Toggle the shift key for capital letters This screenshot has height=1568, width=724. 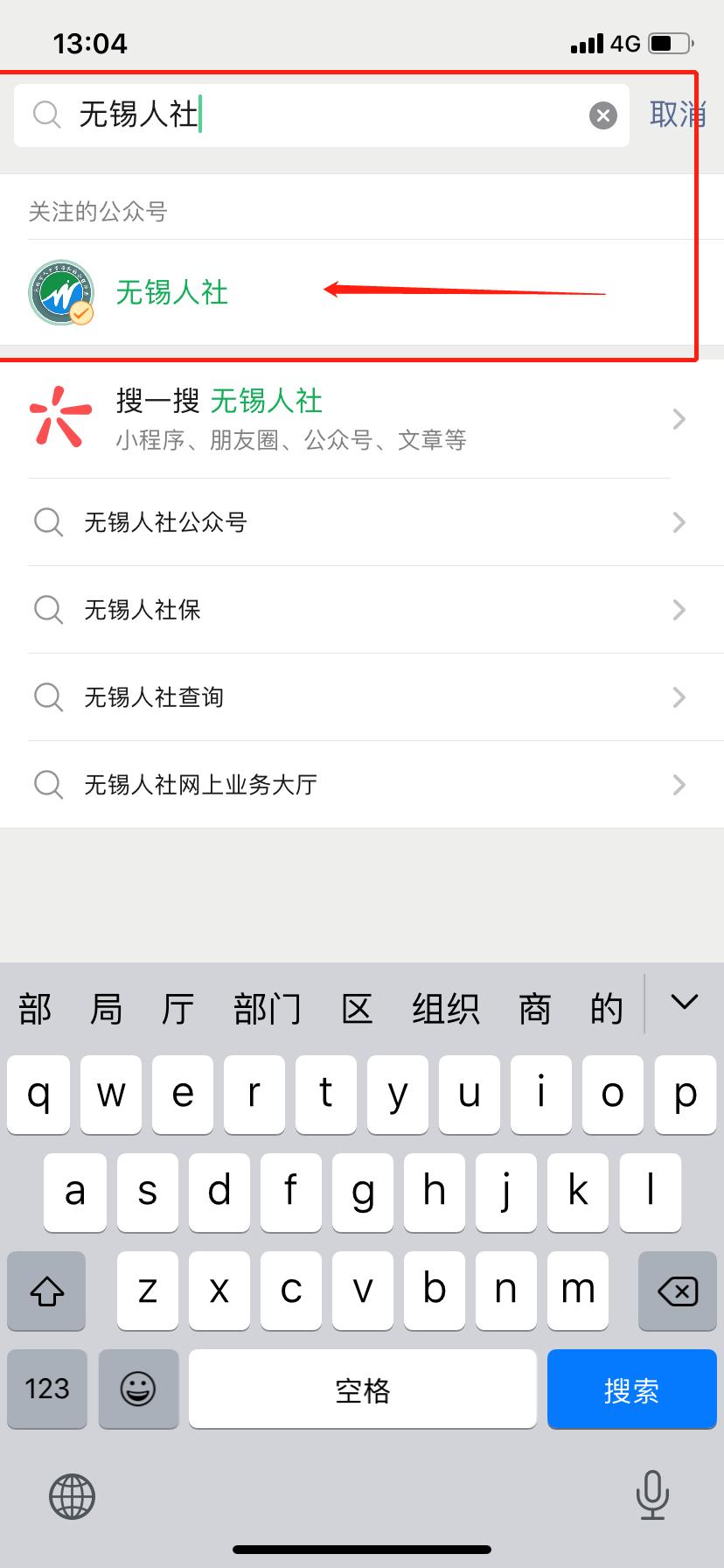[45, 1291]
